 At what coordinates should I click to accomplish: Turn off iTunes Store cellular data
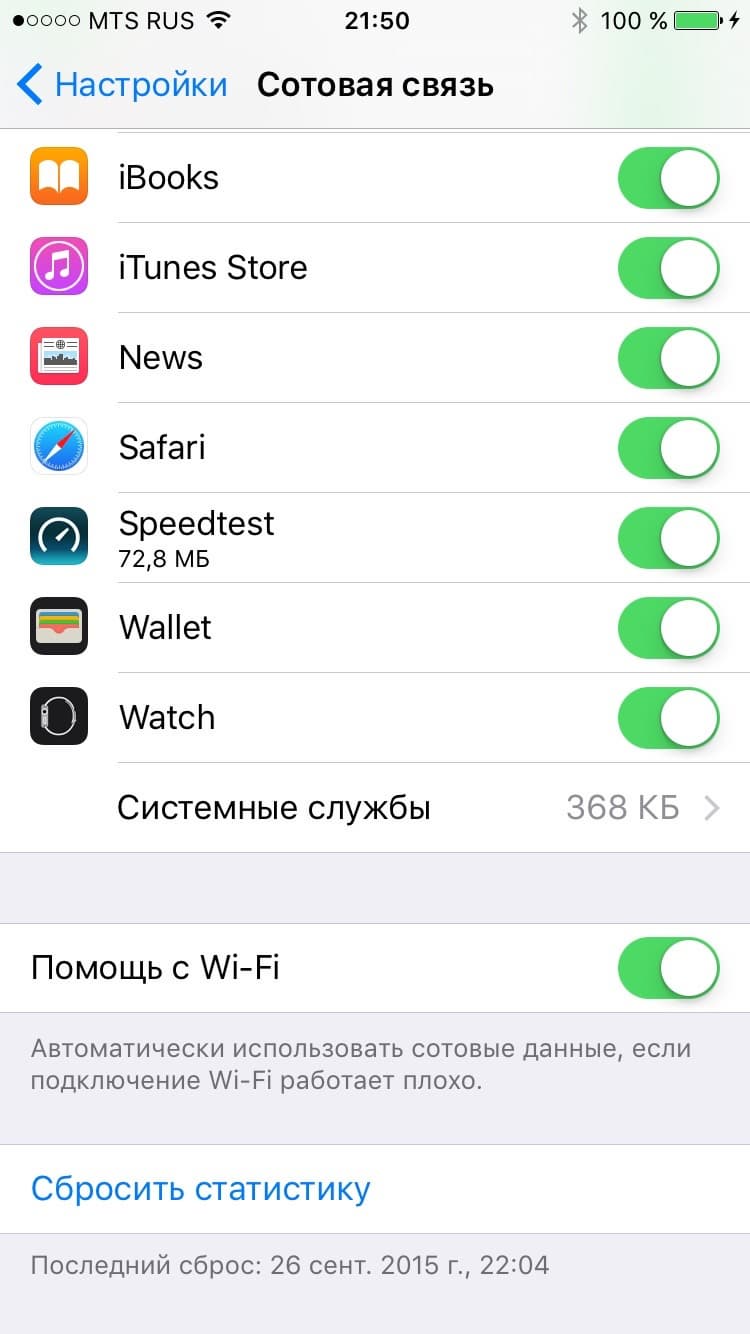[668, 268]
